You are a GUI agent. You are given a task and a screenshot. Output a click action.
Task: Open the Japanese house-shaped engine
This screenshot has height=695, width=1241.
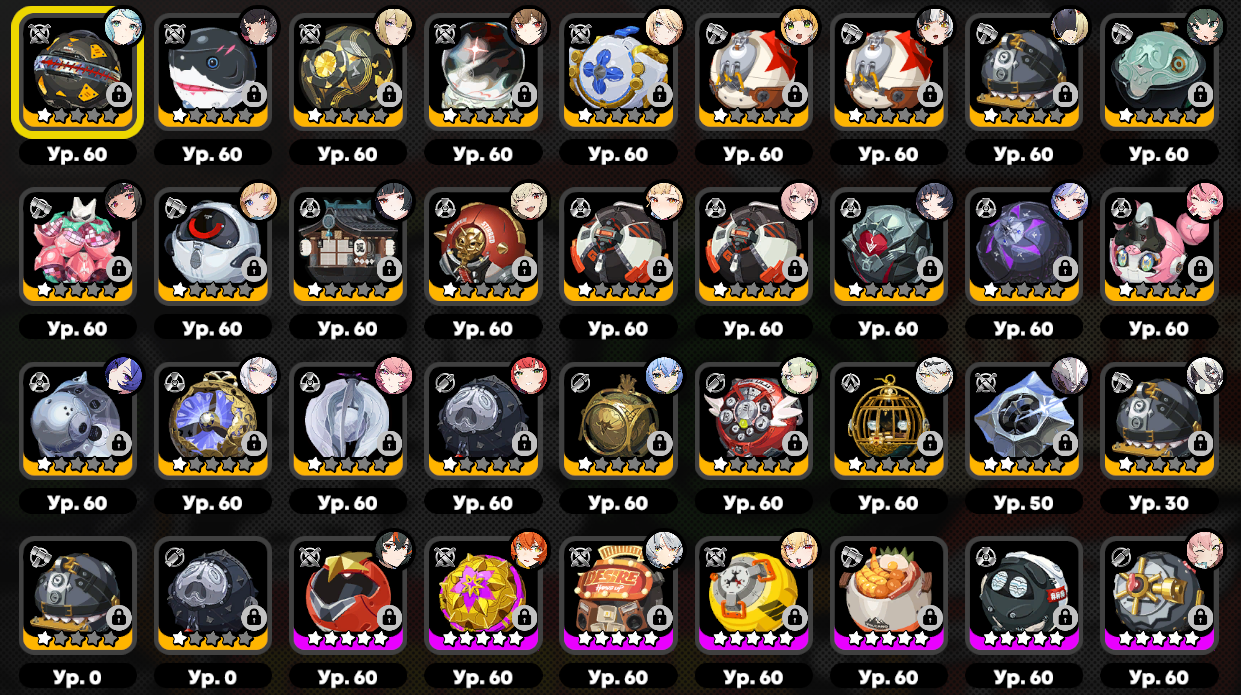tap(348, 246)
